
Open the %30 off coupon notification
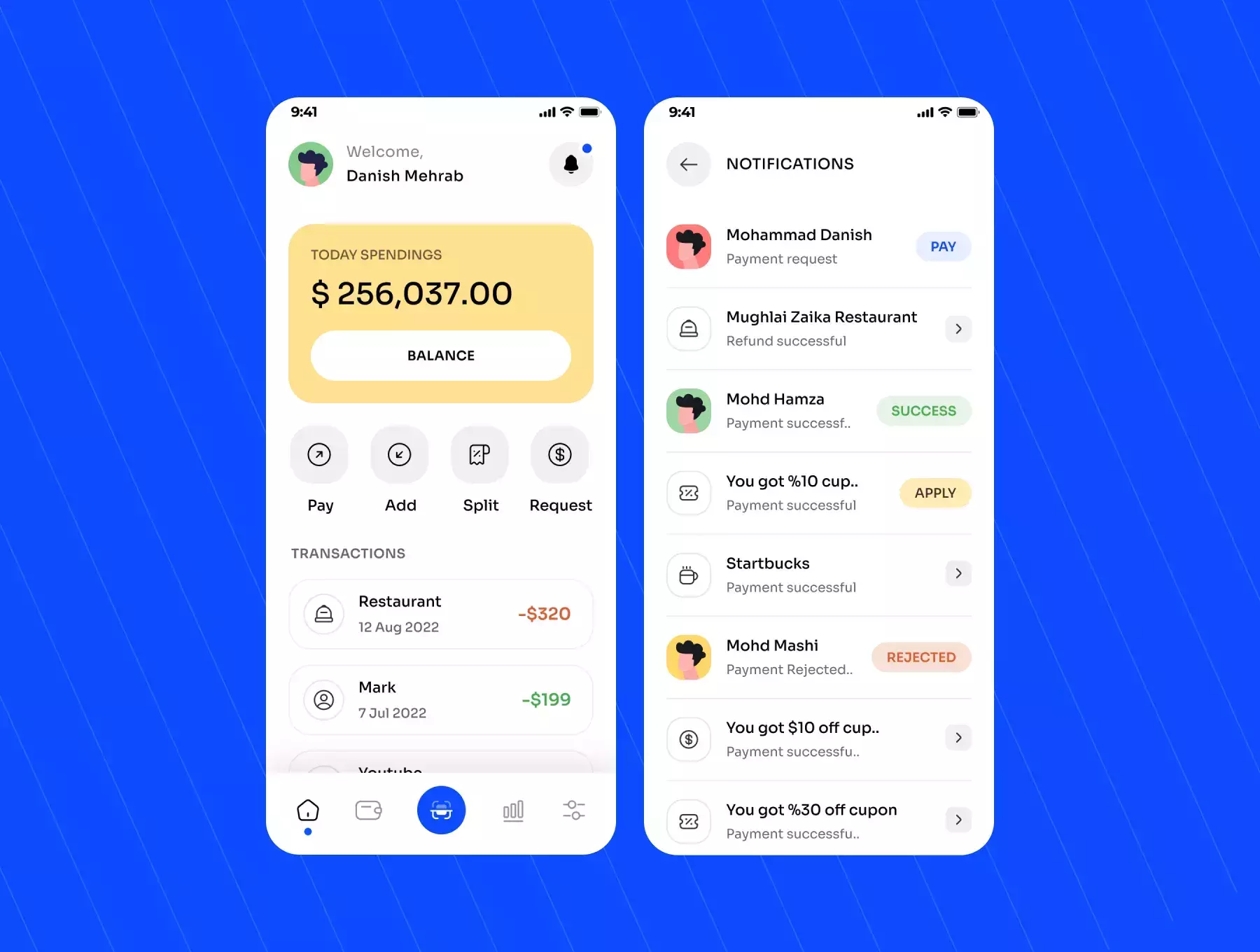(x=958, y=820)
